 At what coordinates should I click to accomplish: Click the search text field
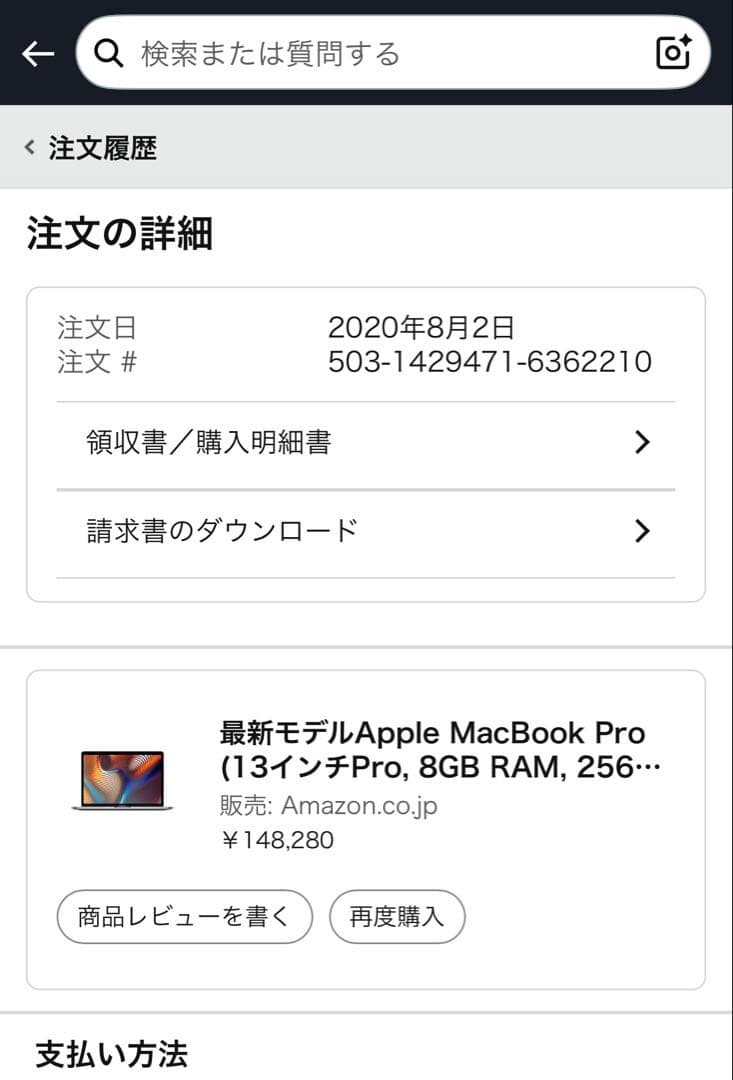click(x=350, y=53)
